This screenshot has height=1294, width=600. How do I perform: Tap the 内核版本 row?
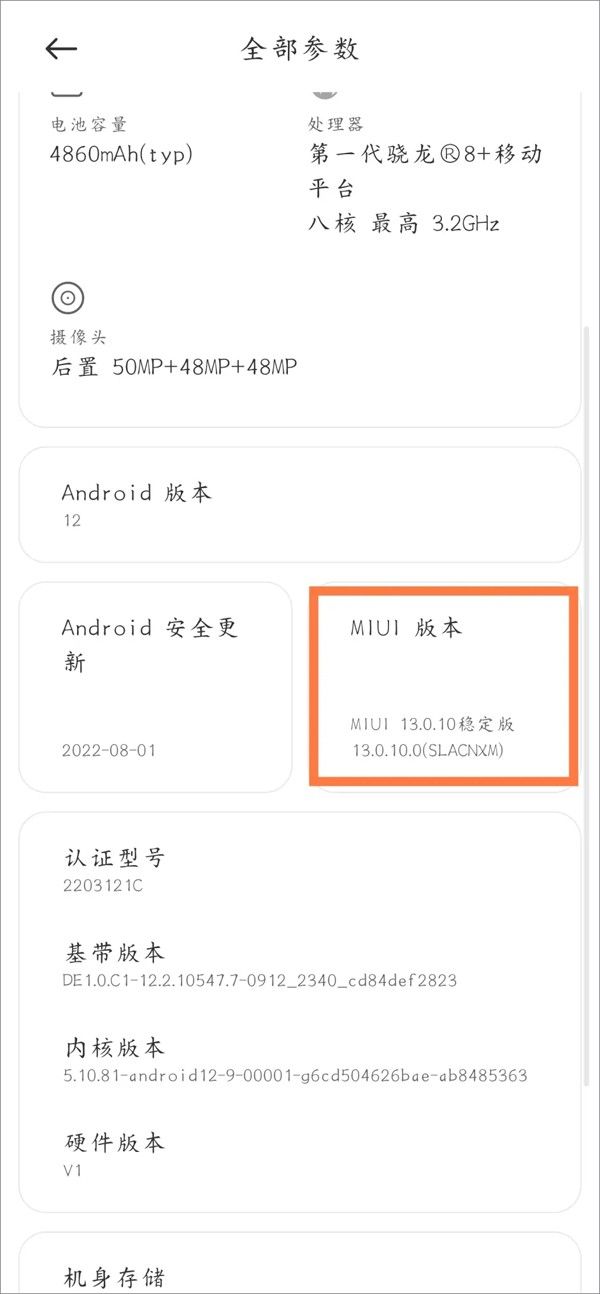point(299,1061)
